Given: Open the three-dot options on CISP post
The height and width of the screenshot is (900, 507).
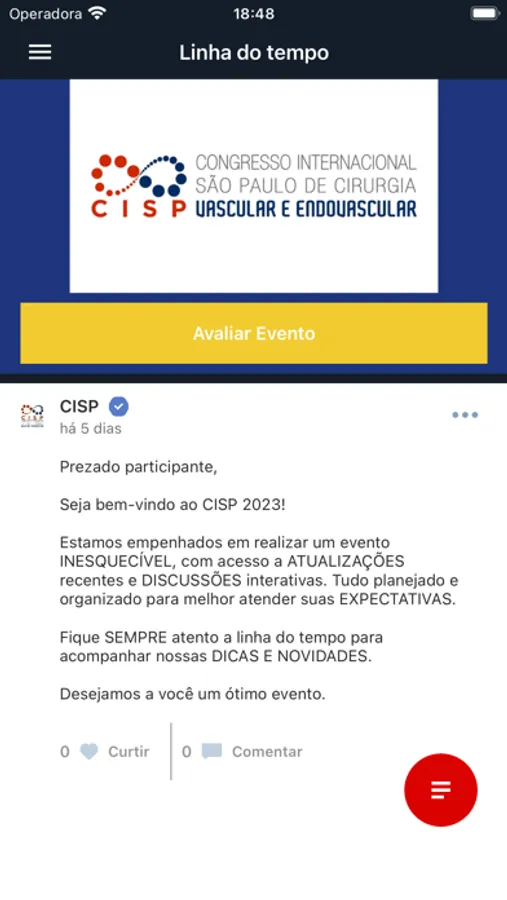Looking at the screenshot, I should pyautogui.click(x=465, y=415).
